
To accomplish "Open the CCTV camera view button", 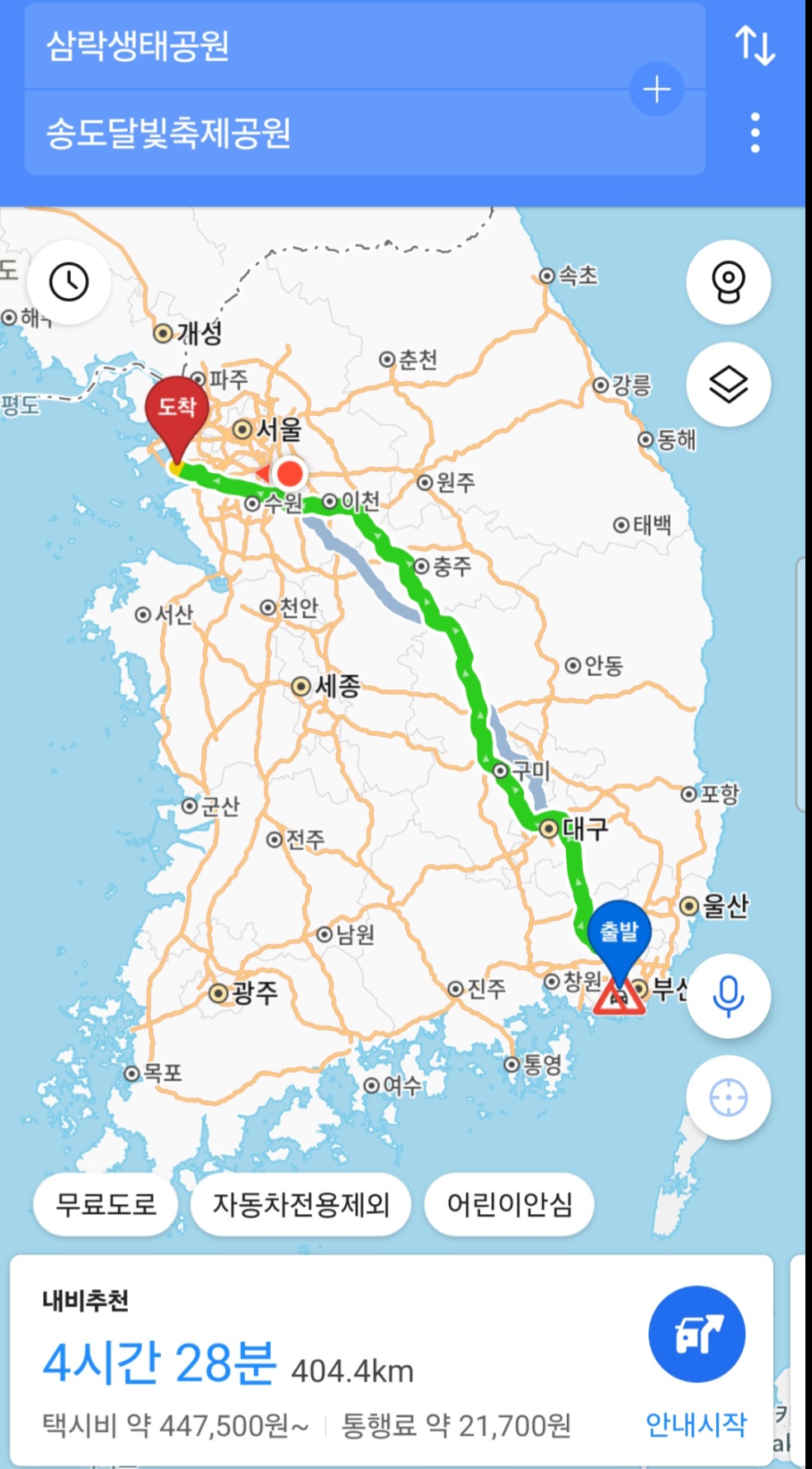I will (x=729, y=282).
